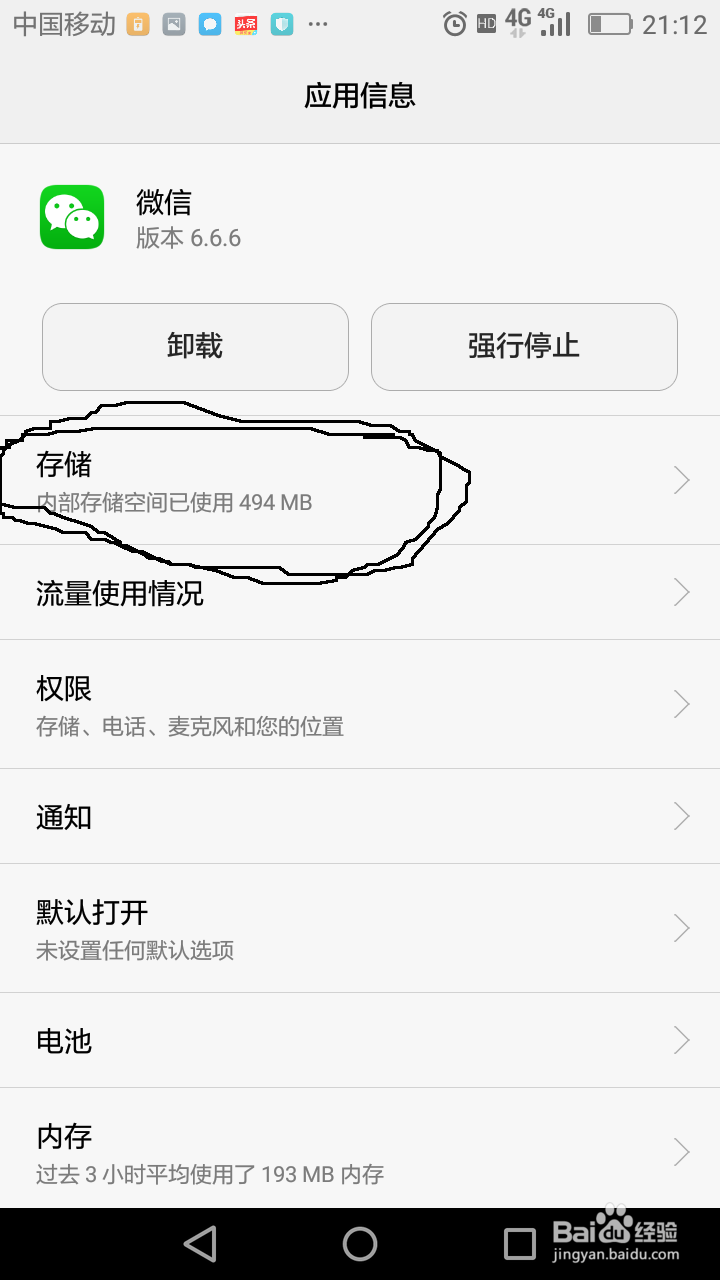Expand the 电池 battery row
The width and height of the screenshot is (720, 1280).
(360, 1040)
